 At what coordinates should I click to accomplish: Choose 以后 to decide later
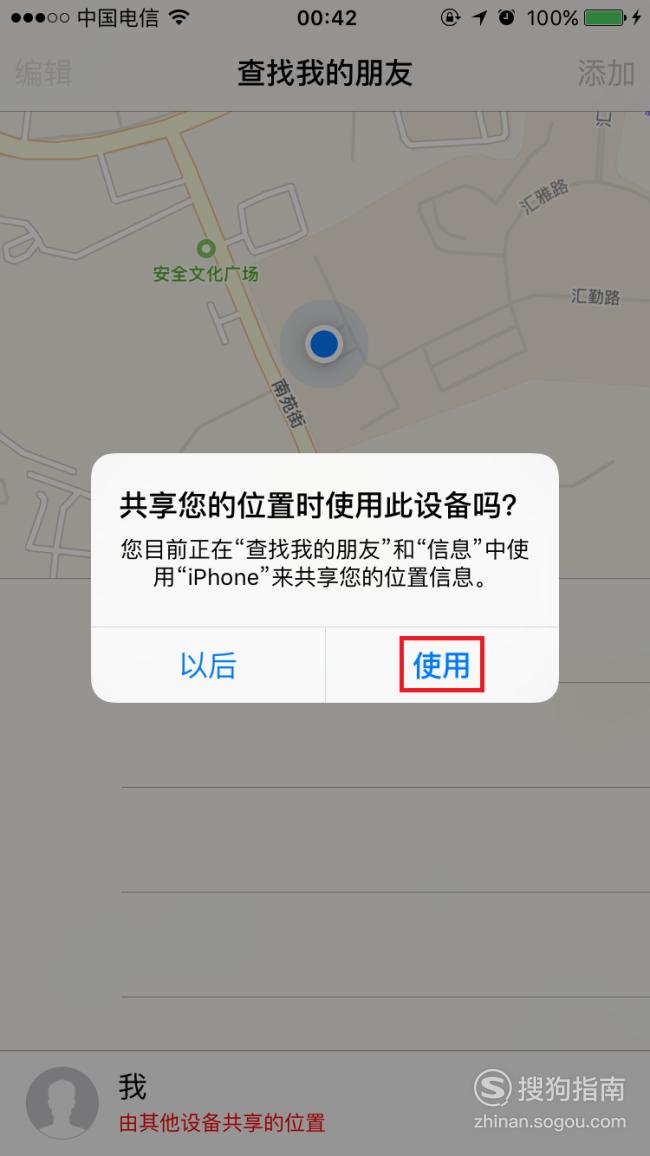tap(208, 665)
